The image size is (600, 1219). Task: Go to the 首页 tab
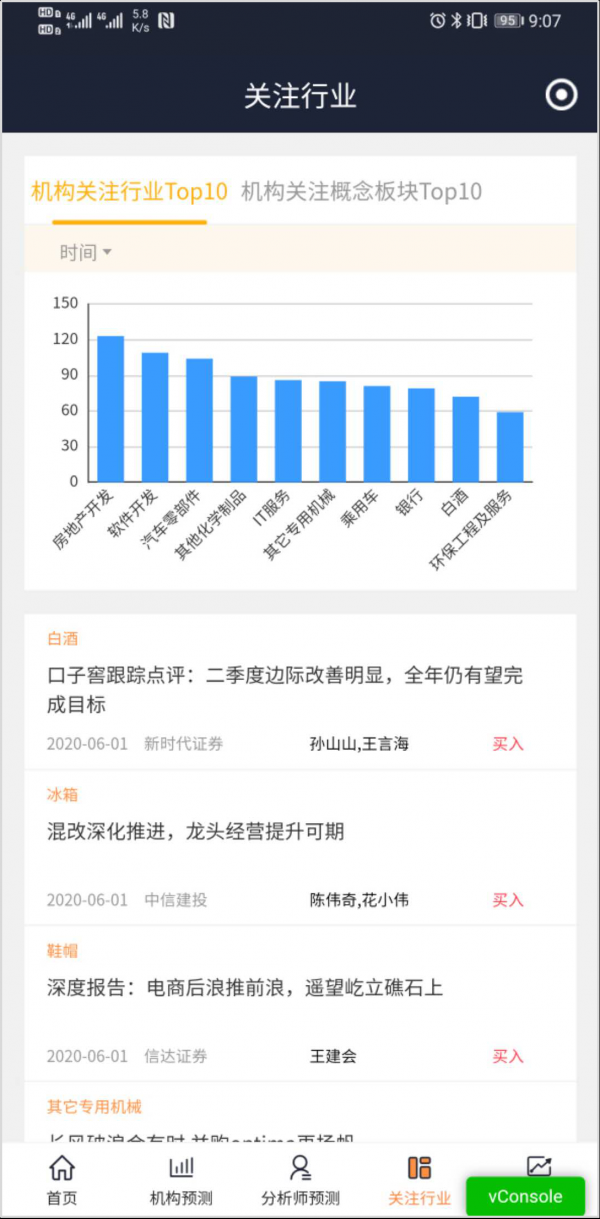coord(62,1180)
